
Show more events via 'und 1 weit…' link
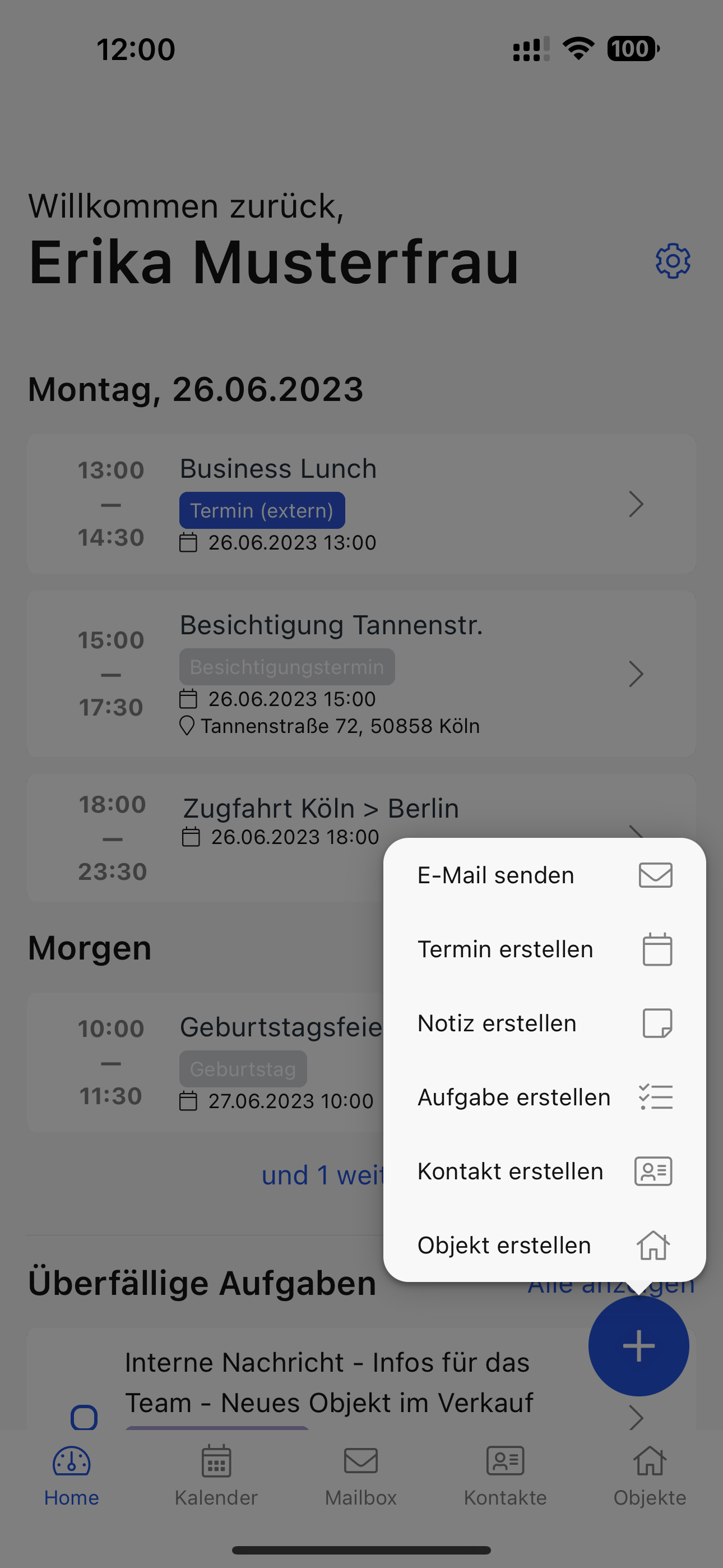(323, 1175)
